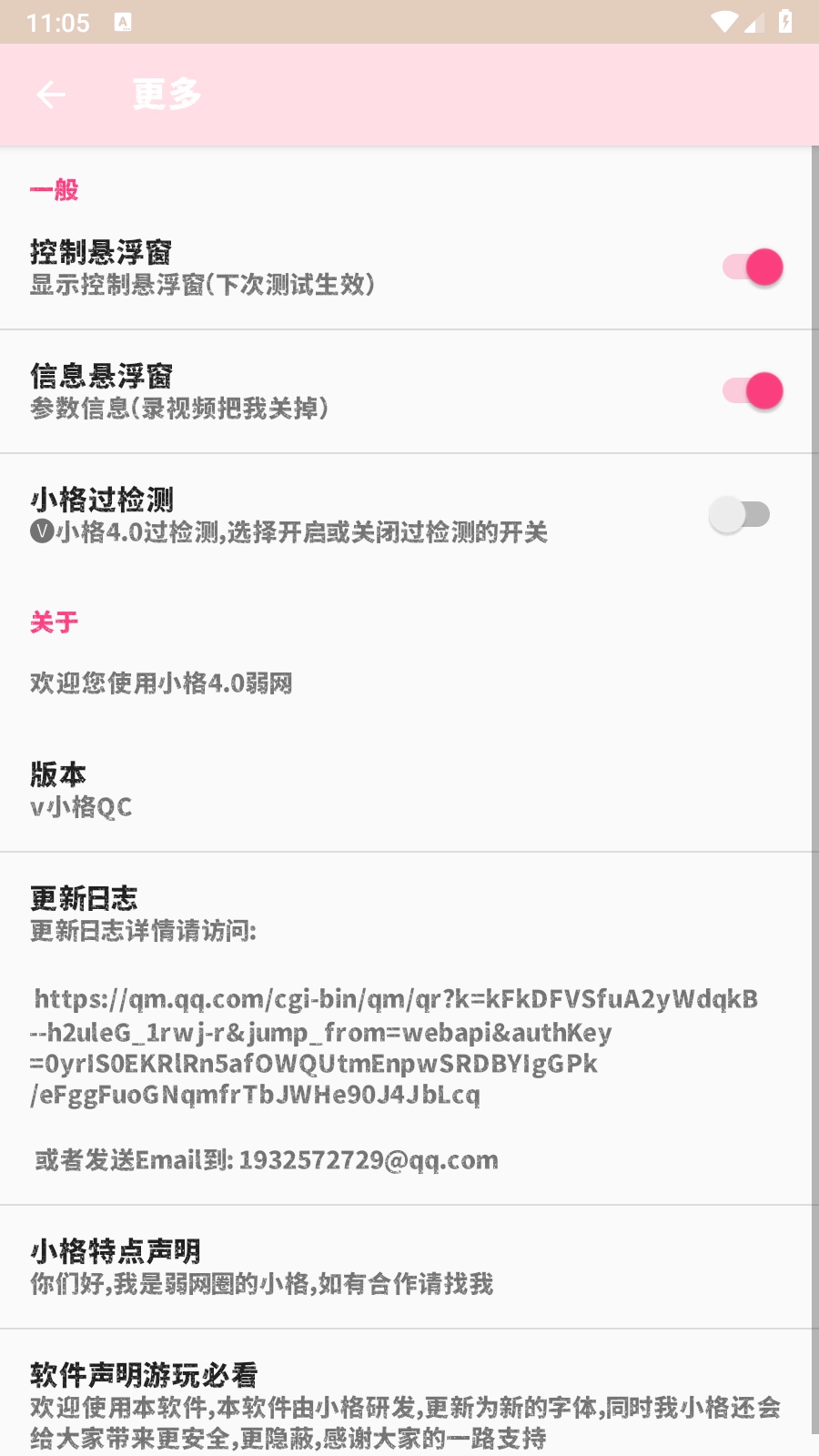Open the 软件声明游玩必看 row

click(x=406, y=1393)
